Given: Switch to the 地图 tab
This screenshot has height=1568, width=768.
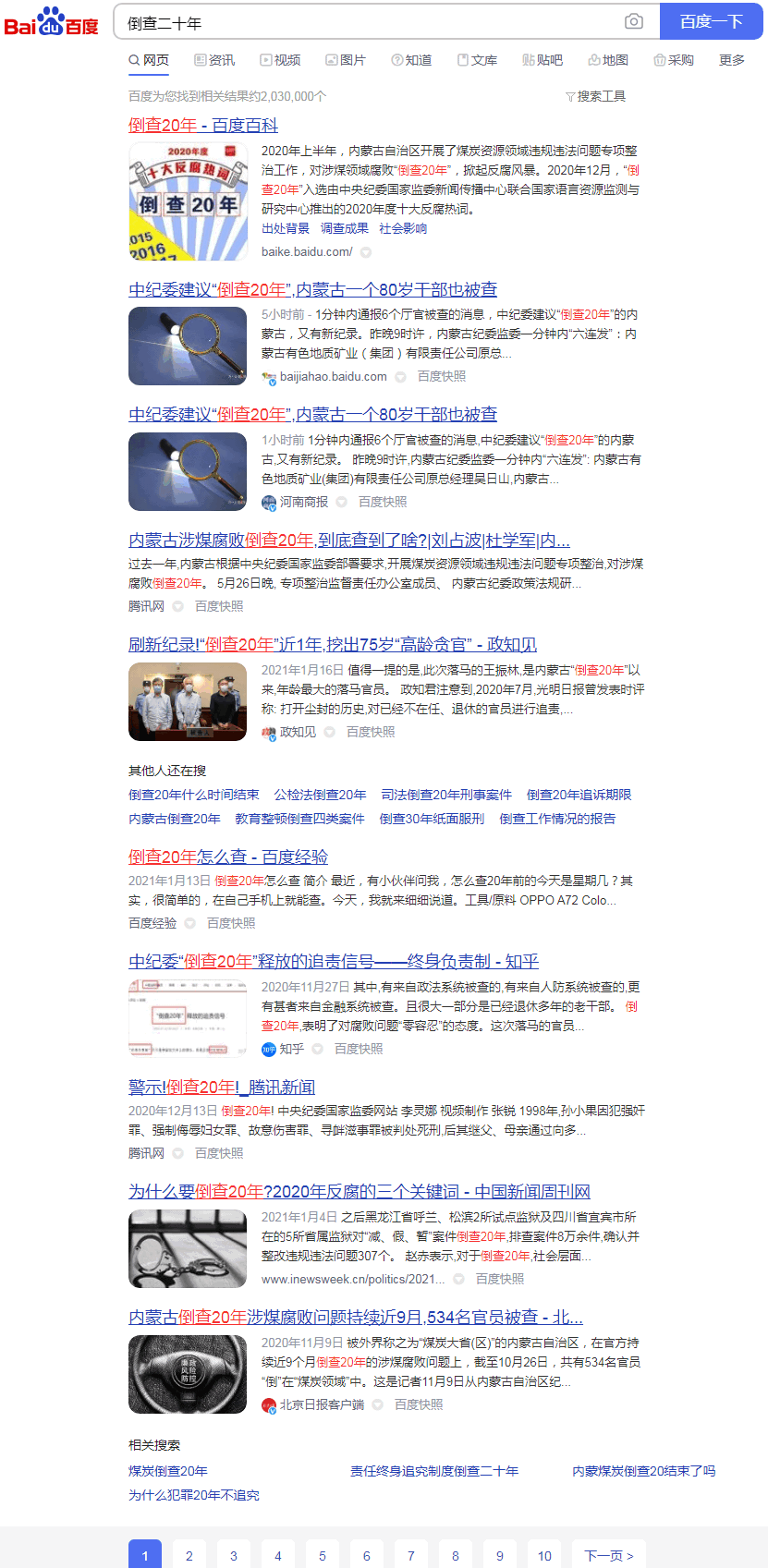Looking at the screenshot, I should click(608, 60).
